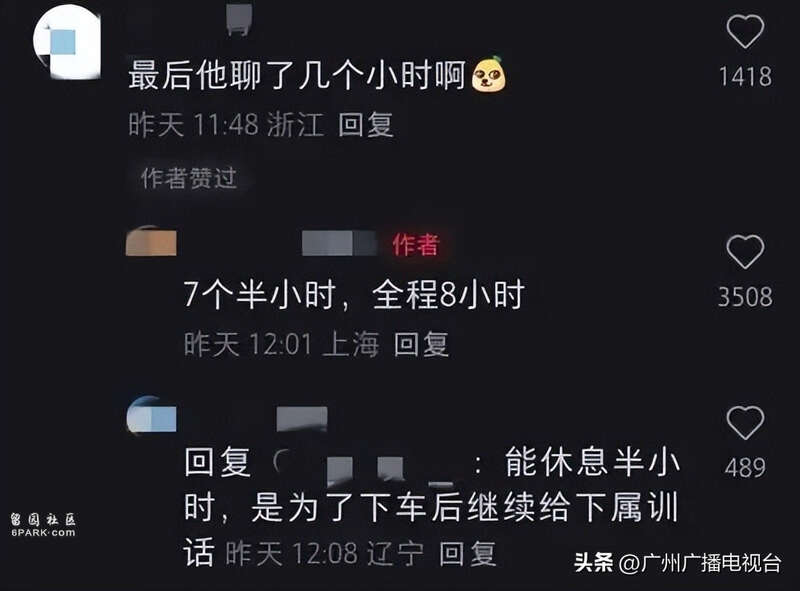Viewport: 800px width, 591px height.
Task: Like the author's 7个半小时 reply
Action: pyautogui.click(x=744, y=252)
